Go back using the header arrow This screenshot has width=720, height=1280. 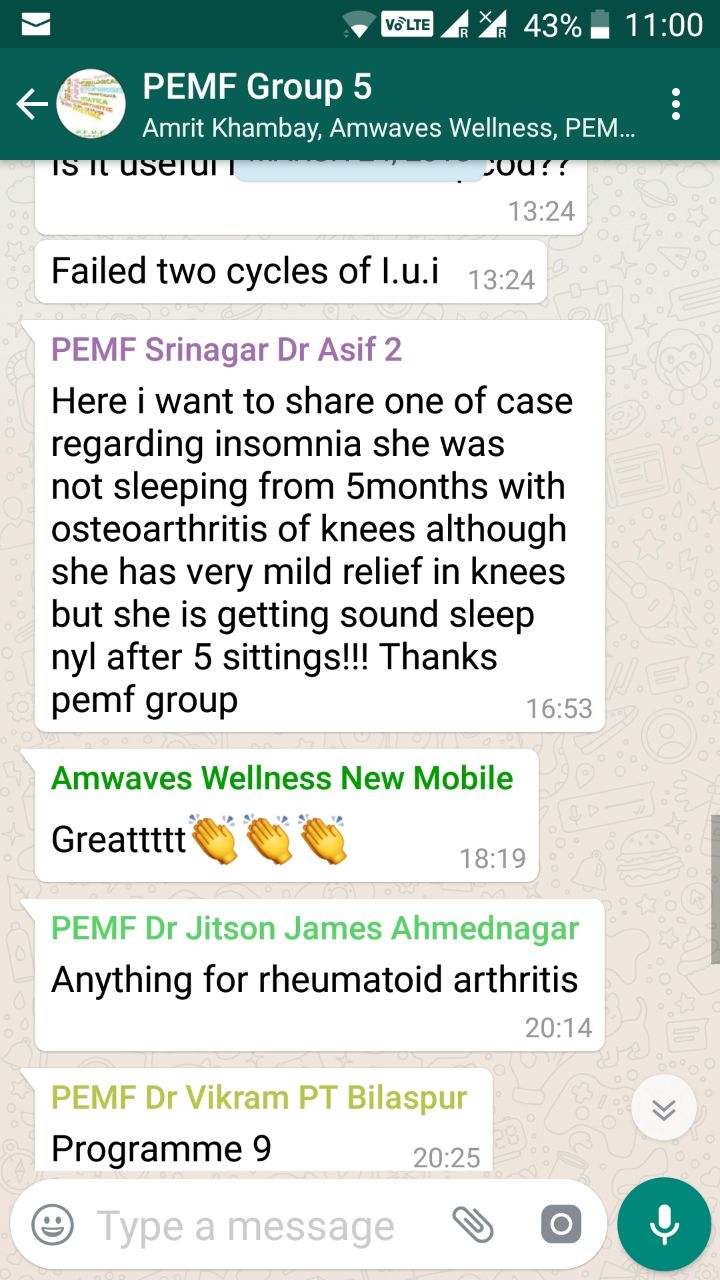click(x=32, y=104)
